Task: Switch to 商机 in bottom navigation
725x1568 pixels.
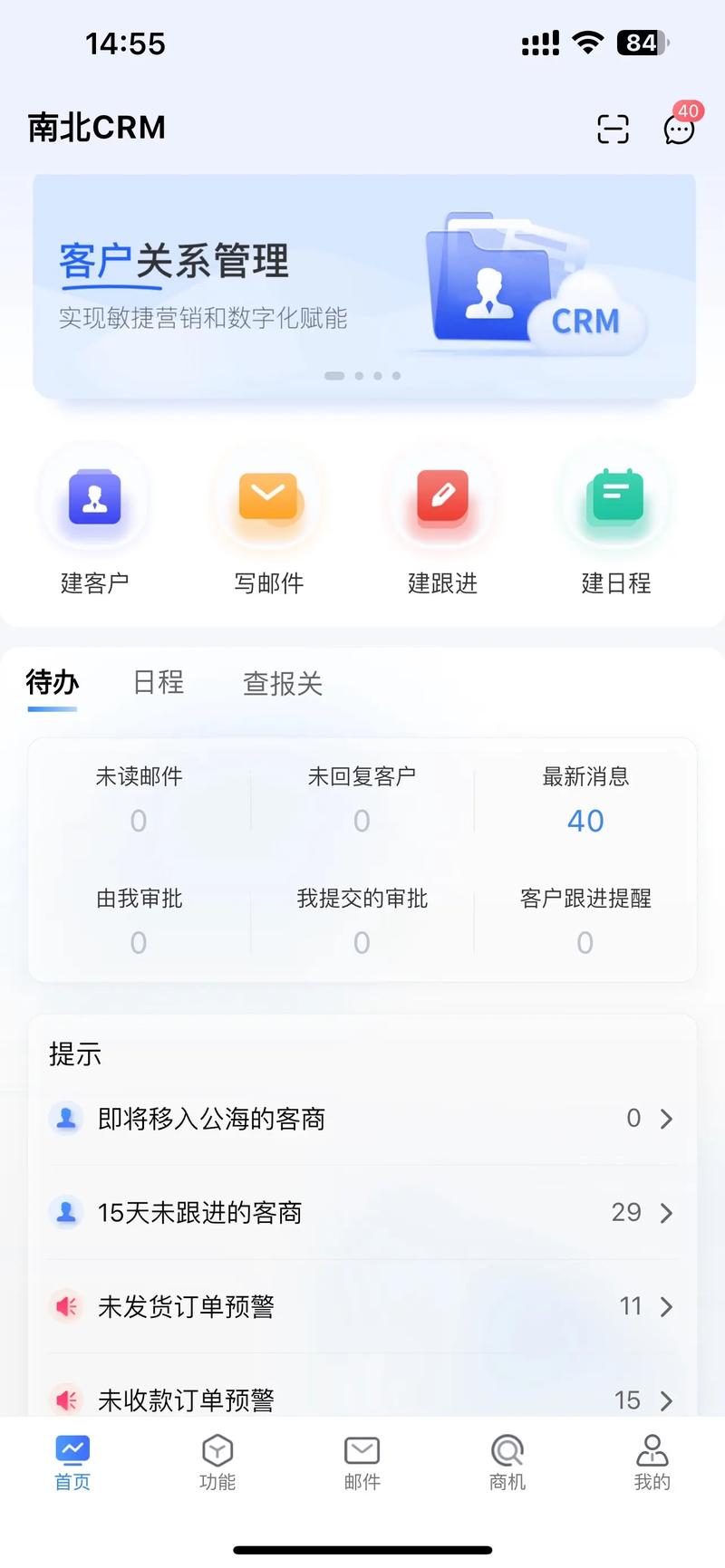Action: tap(507, 1462)
